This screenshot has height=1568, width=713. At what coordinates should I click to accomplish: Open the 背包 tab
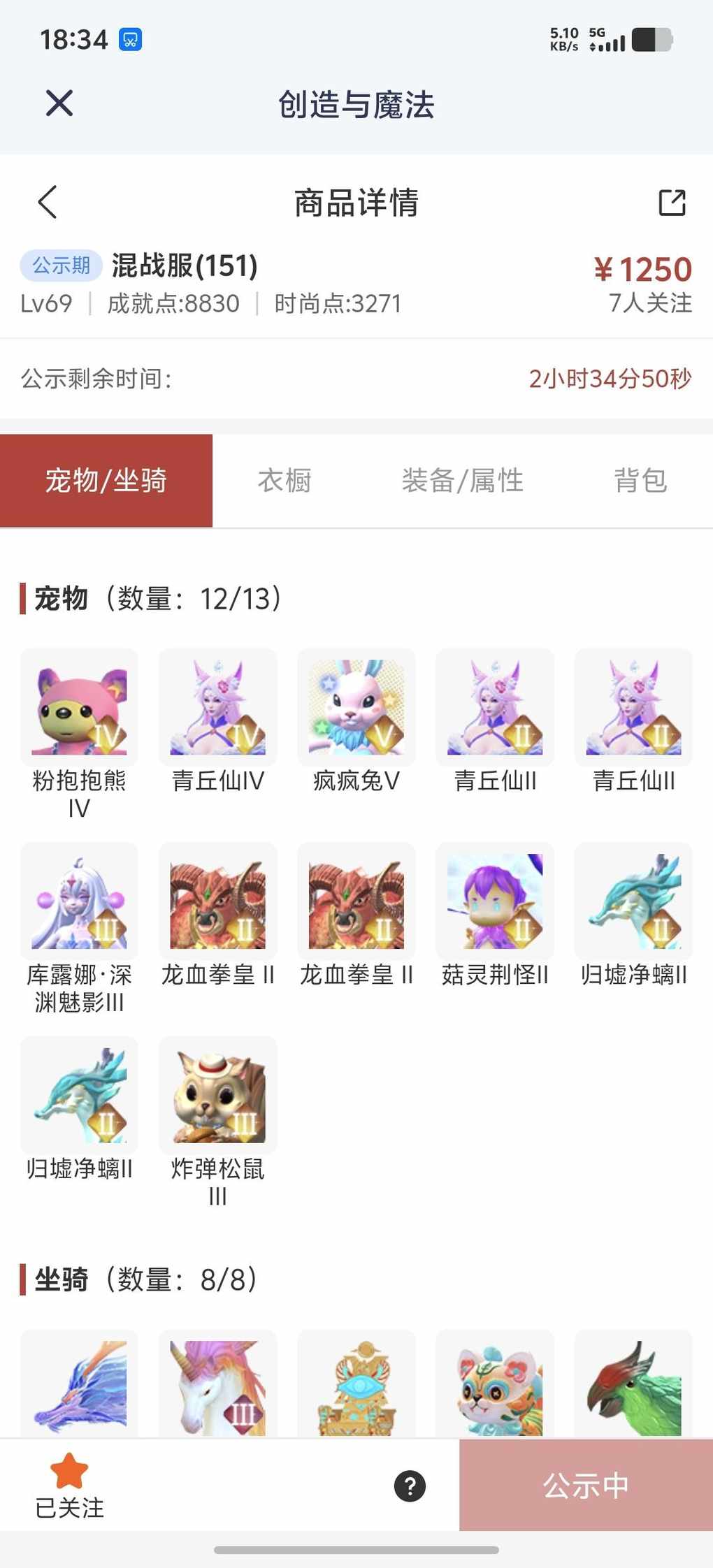coord(640,481)
